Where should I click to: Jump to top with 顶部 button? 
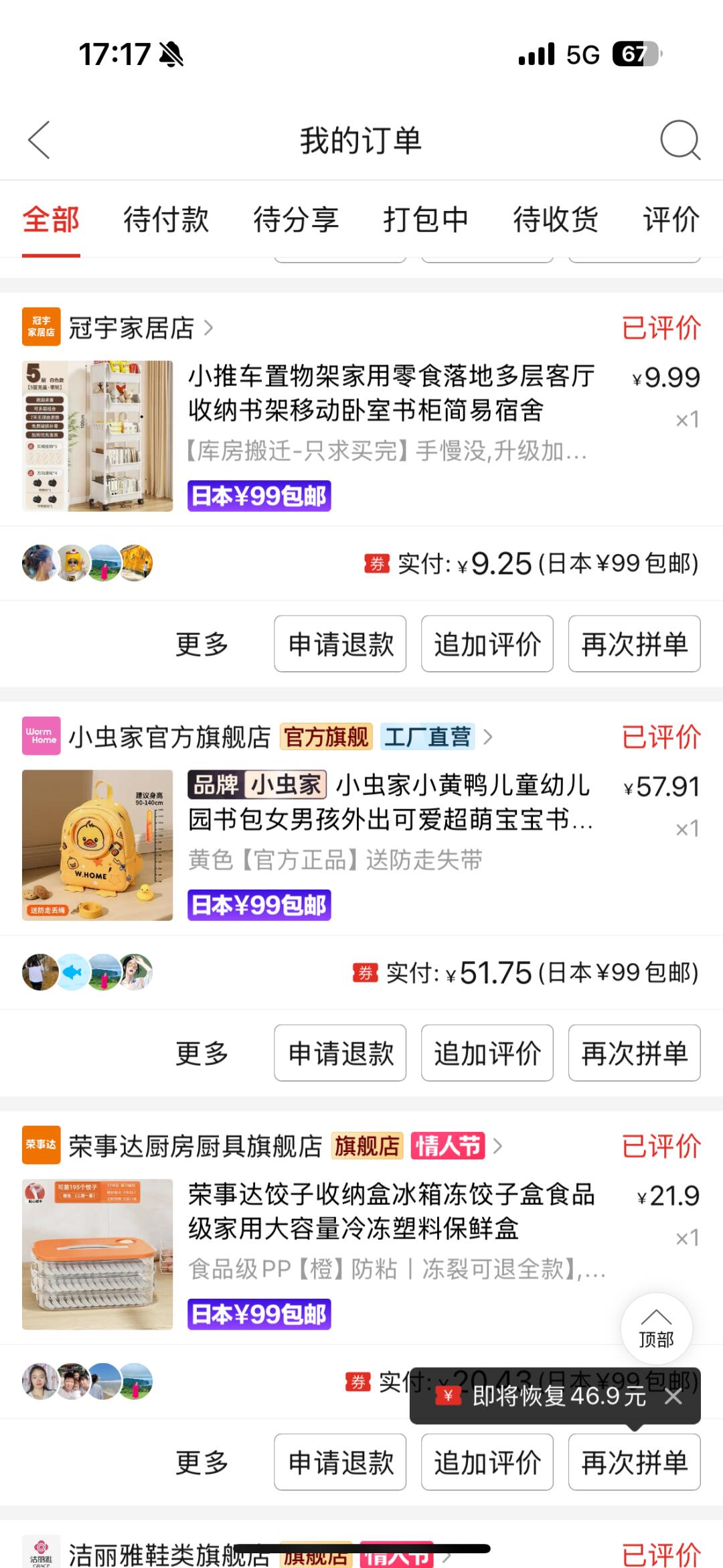tap(656, 1328)
